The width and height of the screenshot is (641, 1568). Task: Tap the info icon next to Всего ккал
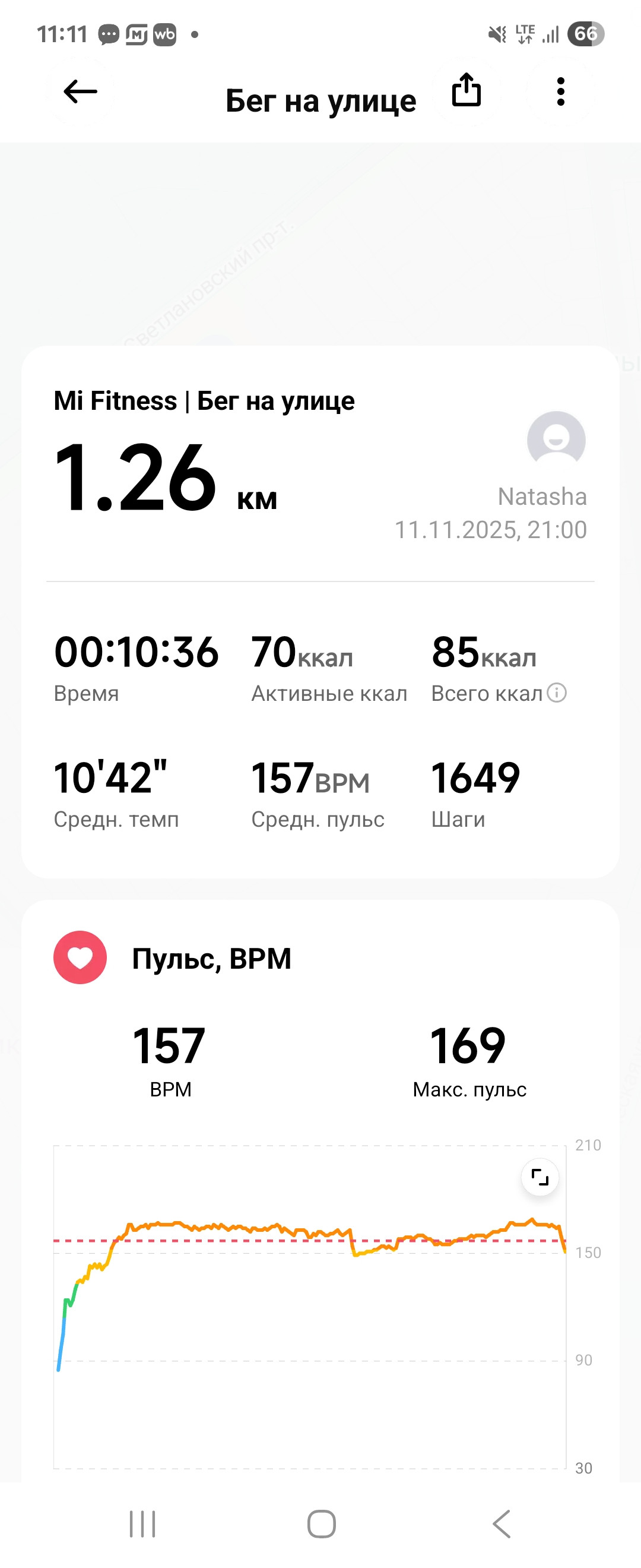click(x=557, y=693)
